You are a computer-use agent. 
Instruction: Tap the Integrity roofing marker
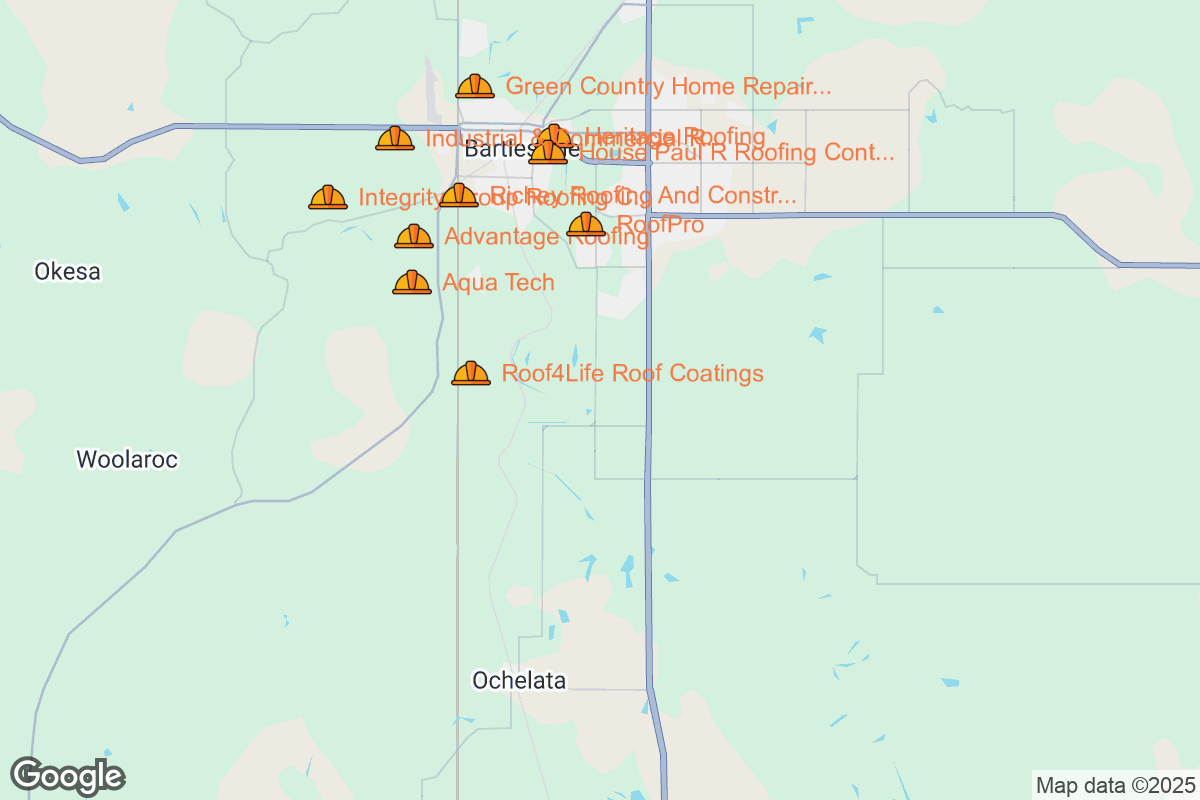[x=328, y=198]
